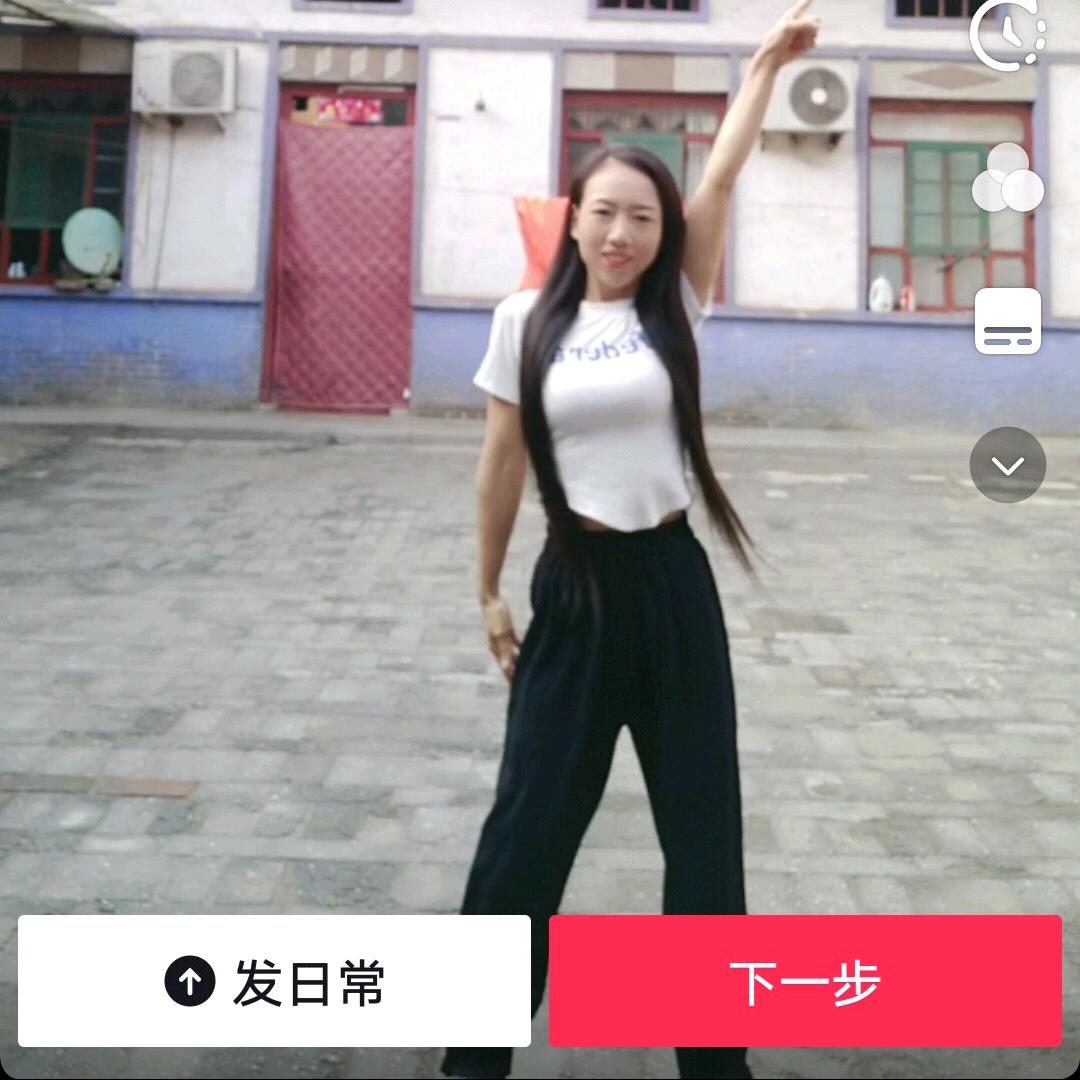Tap the 下一步 next step button
Screen dimensions: 1080x1080
(x=805, y=981)
